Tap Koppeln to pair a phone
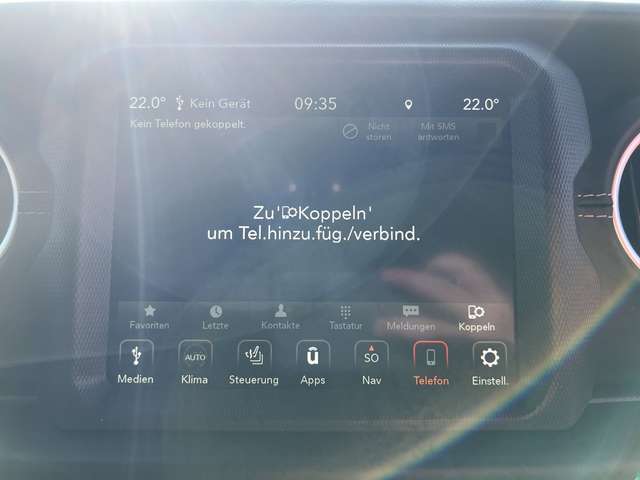 point(476,317)
